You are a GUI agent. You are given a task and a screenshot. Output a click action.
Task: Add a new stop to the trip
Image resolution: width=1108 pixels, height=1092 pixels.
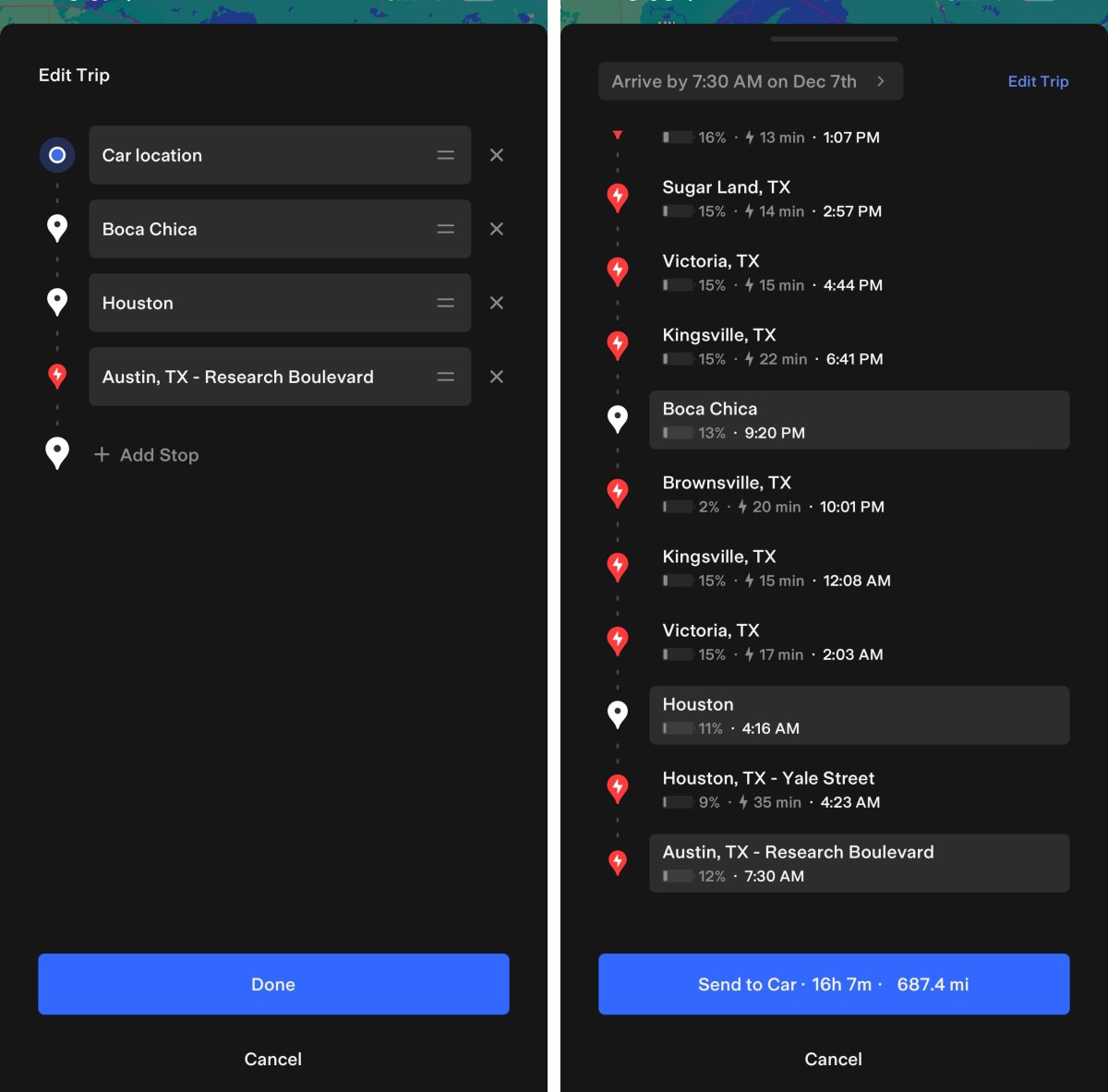point(148,455)
